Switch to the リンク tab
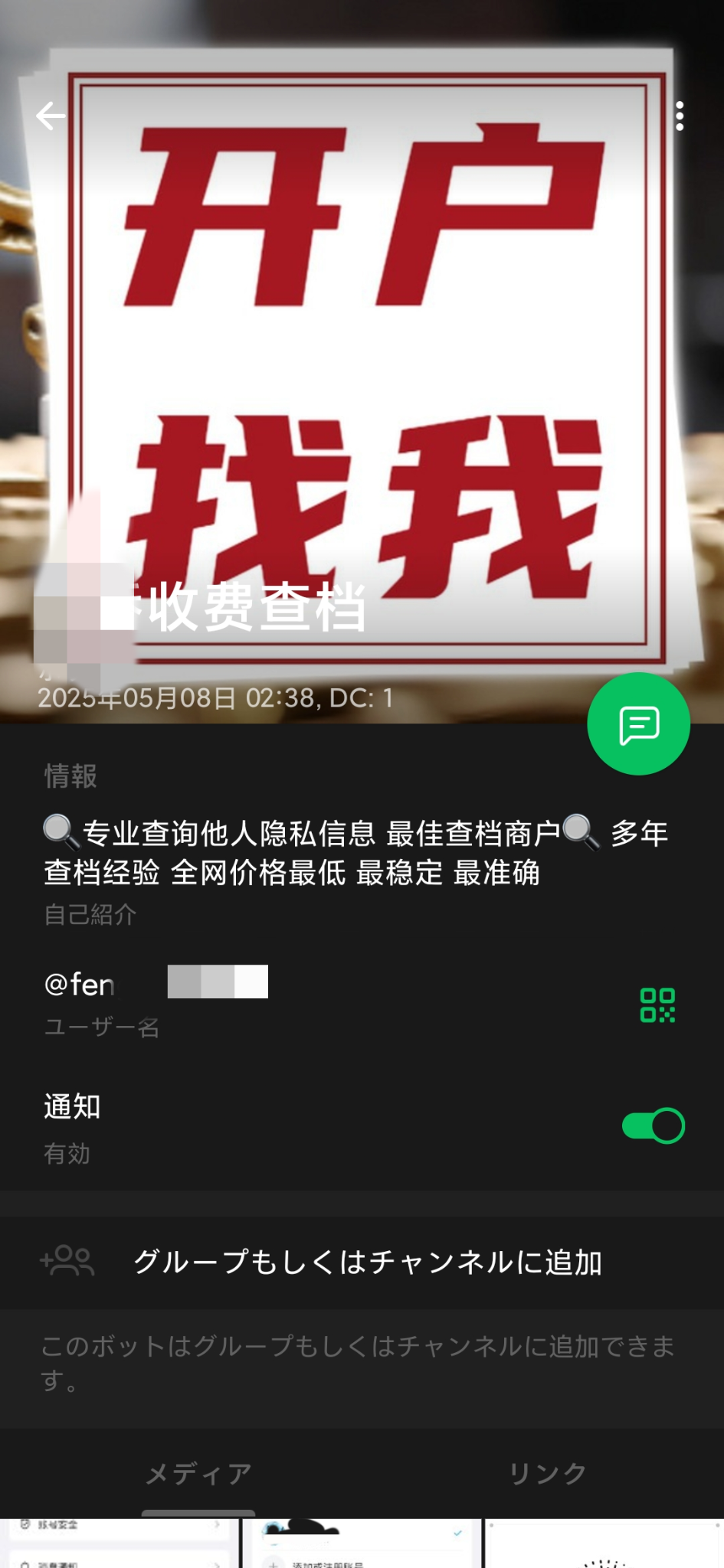The height and width of the screenshot is (1568, 724). (547, 1474)
